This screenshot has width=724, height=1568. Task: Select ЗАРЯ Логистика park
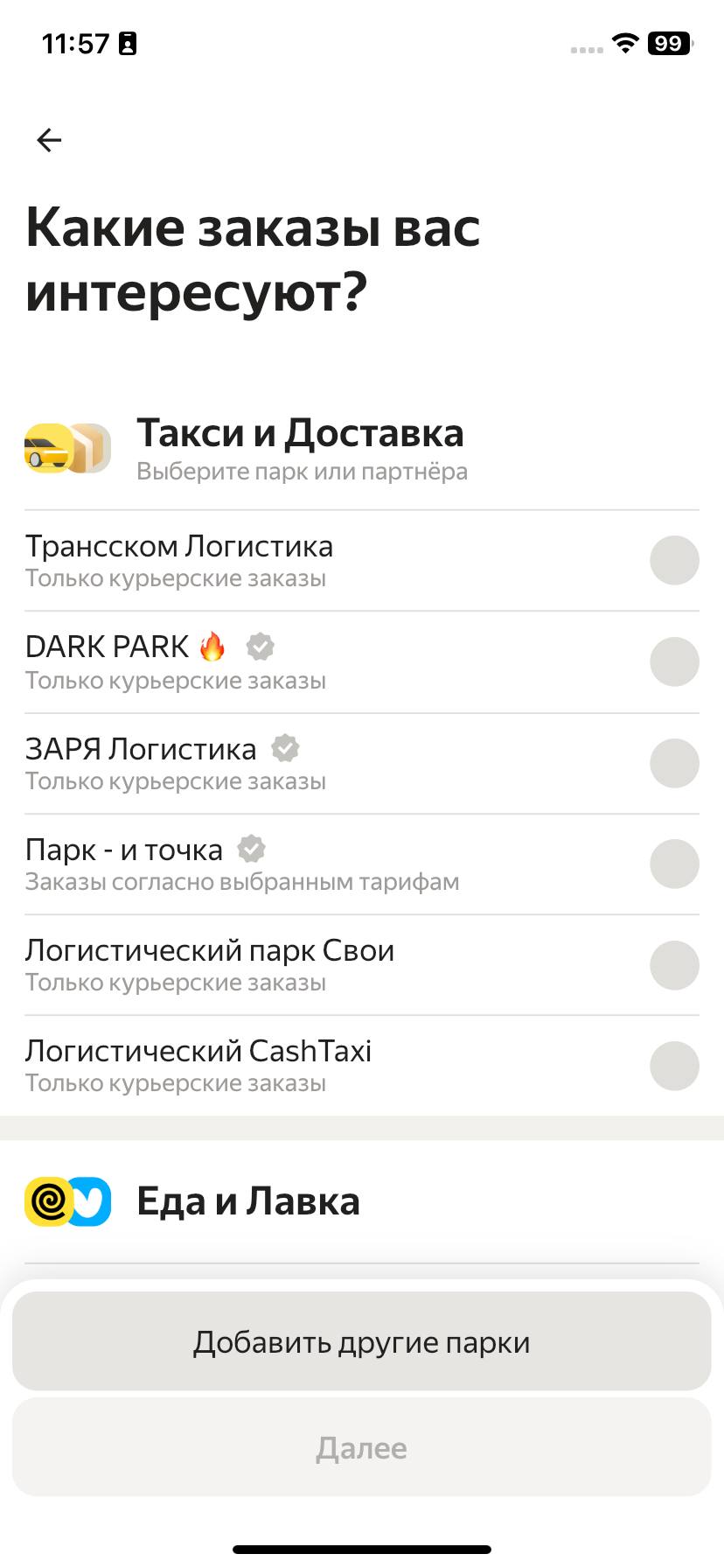[674, 763]
